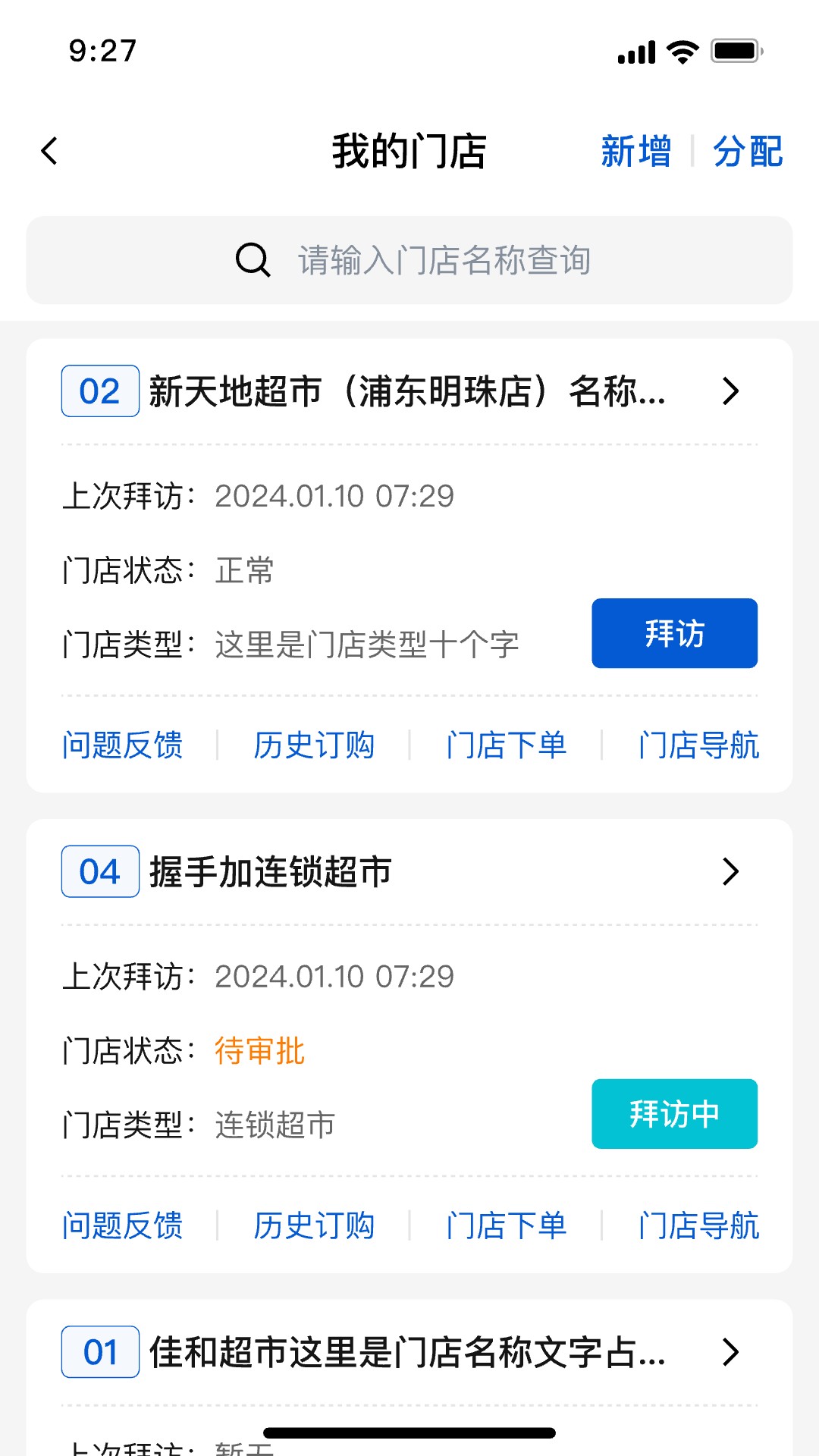Click the search magnifier icon

click(253, 260)
